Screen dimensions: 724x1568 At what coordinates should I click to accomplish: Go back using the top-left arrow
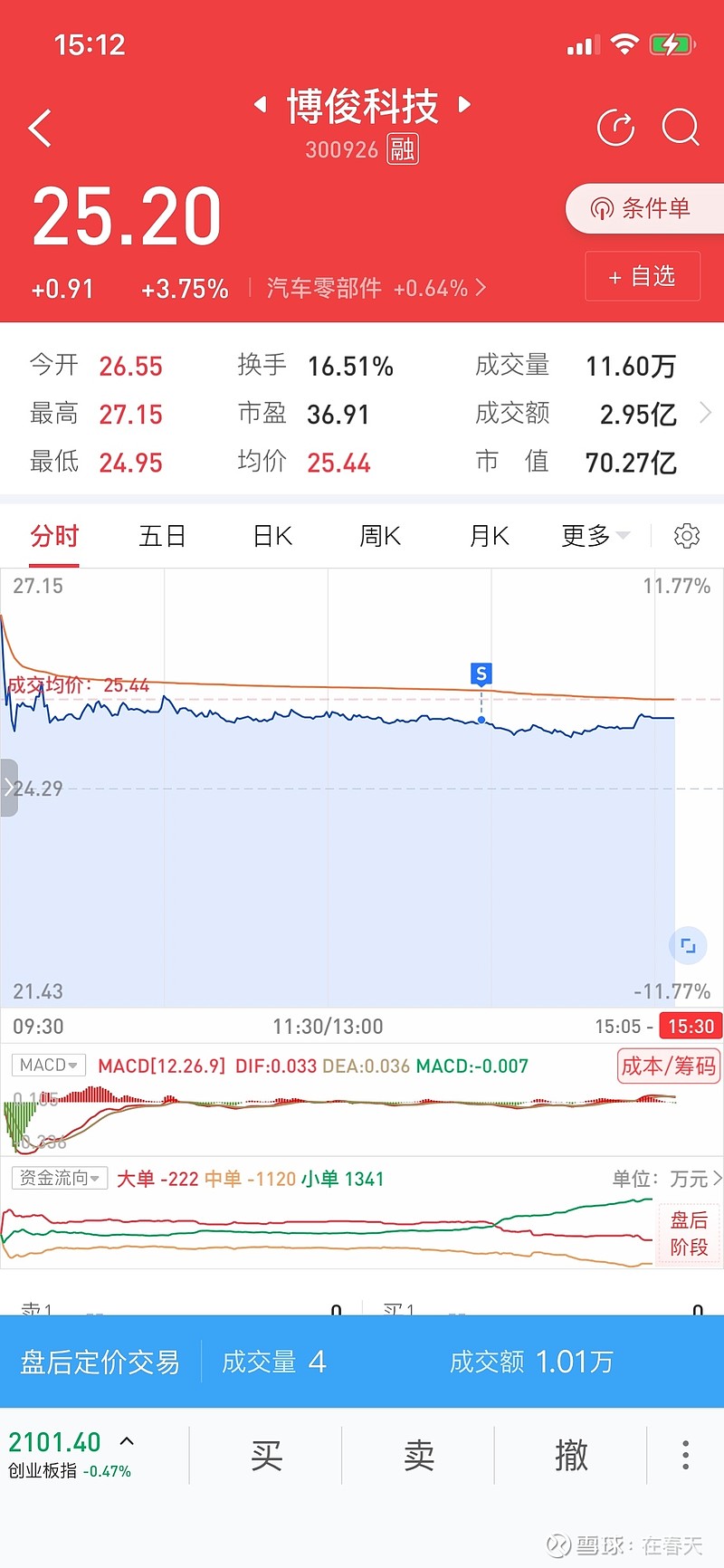click(40, 129)
